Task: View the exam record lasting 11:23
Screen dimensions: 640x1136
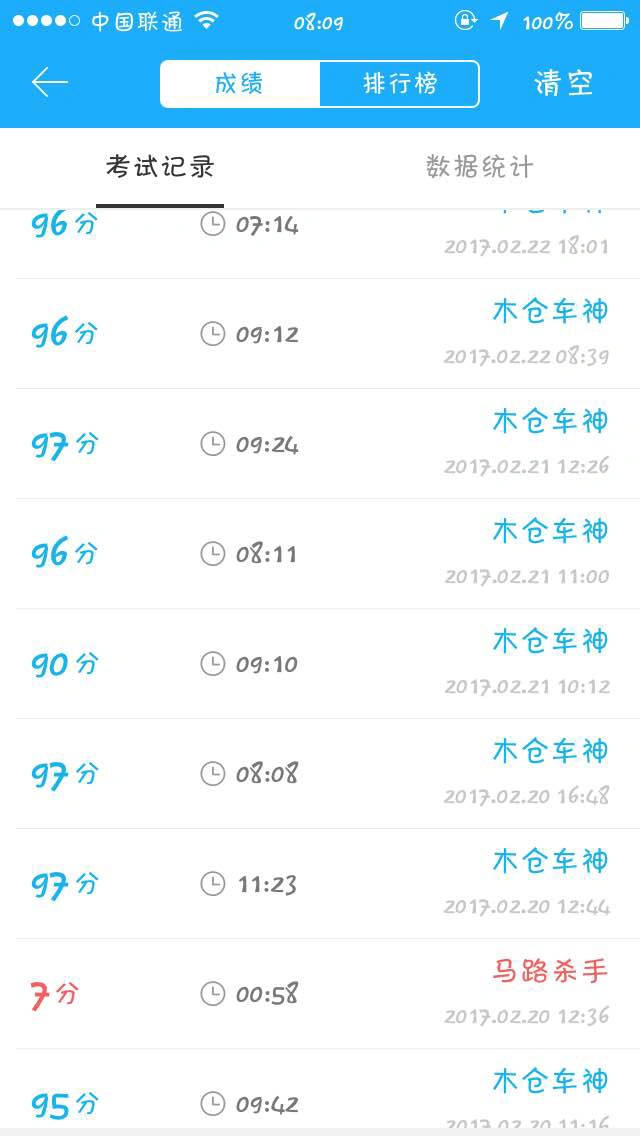Action: point(320,884)
